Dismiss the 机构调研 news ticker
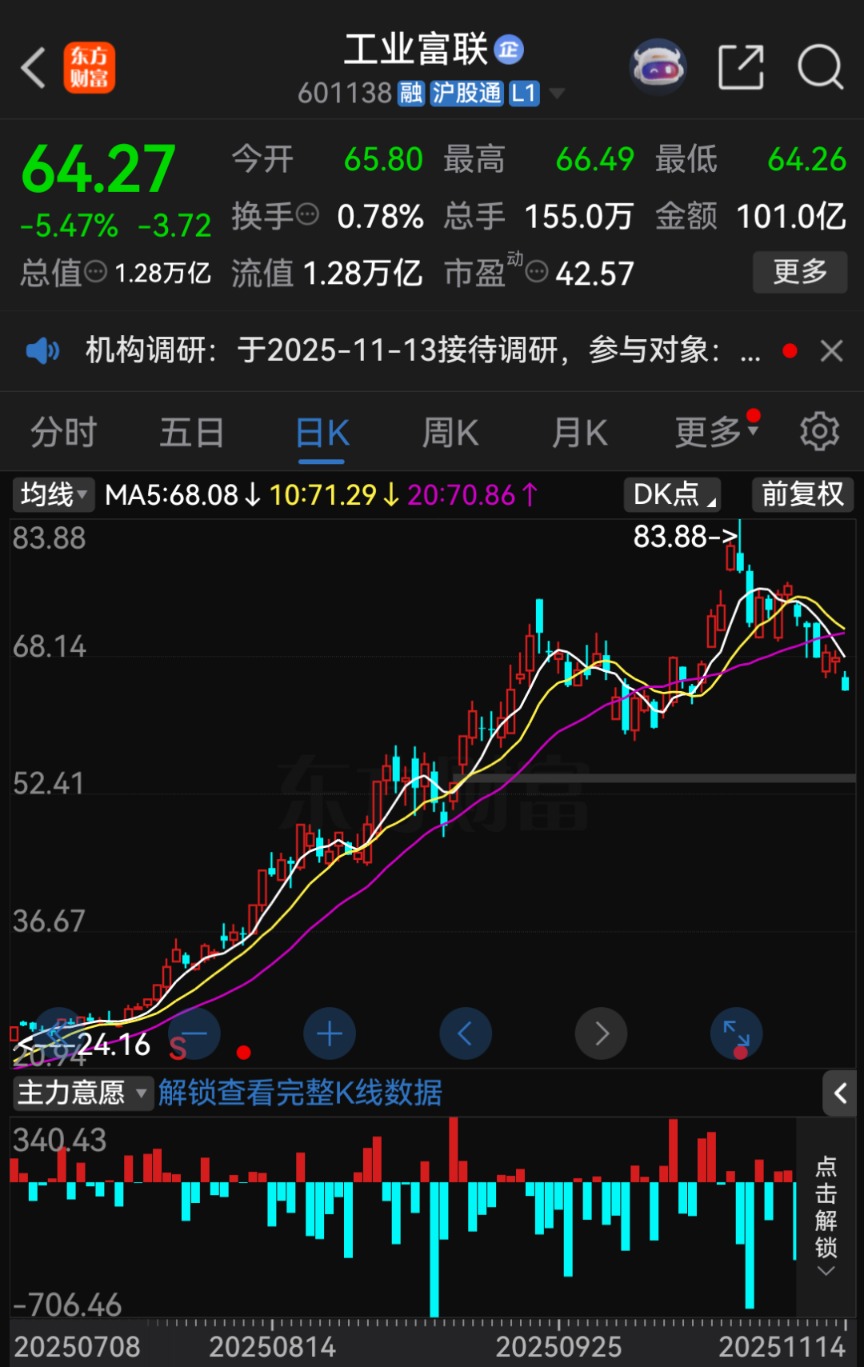The width and height of the screenshot is (864, 1367). pyautogui.click(x=831, y=351)
